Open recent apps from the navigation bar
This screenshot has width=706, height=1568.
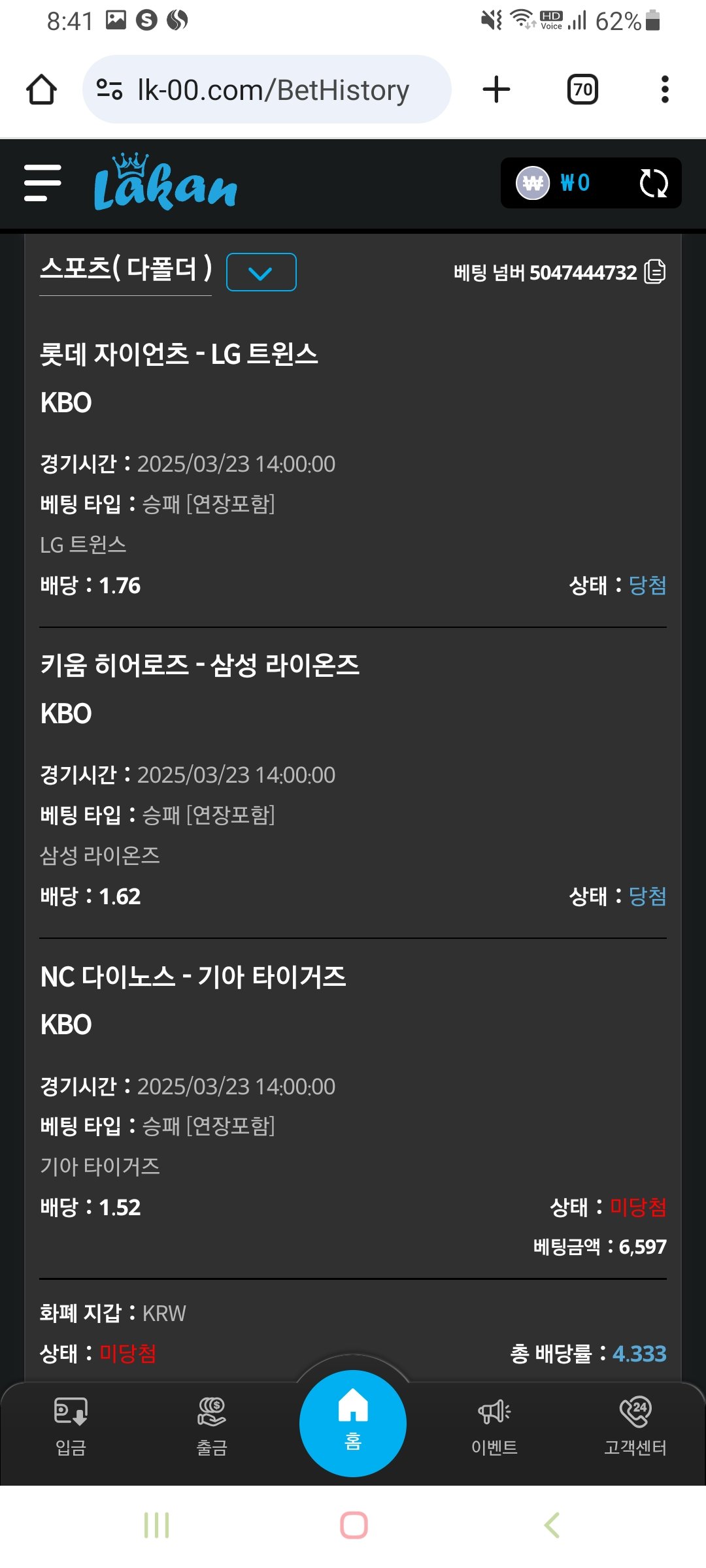(x=156, y=1526)
